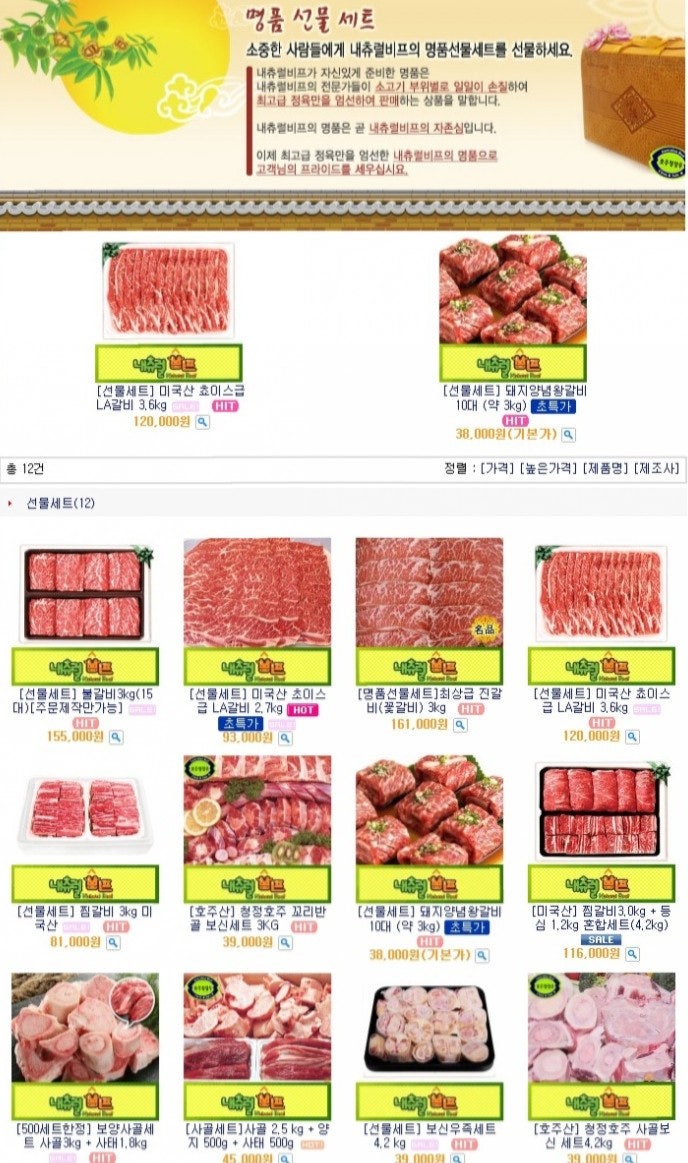688x1163 pixels.
Task: Open the 선물세트(12) category link
Action: (x=60, y=503)
